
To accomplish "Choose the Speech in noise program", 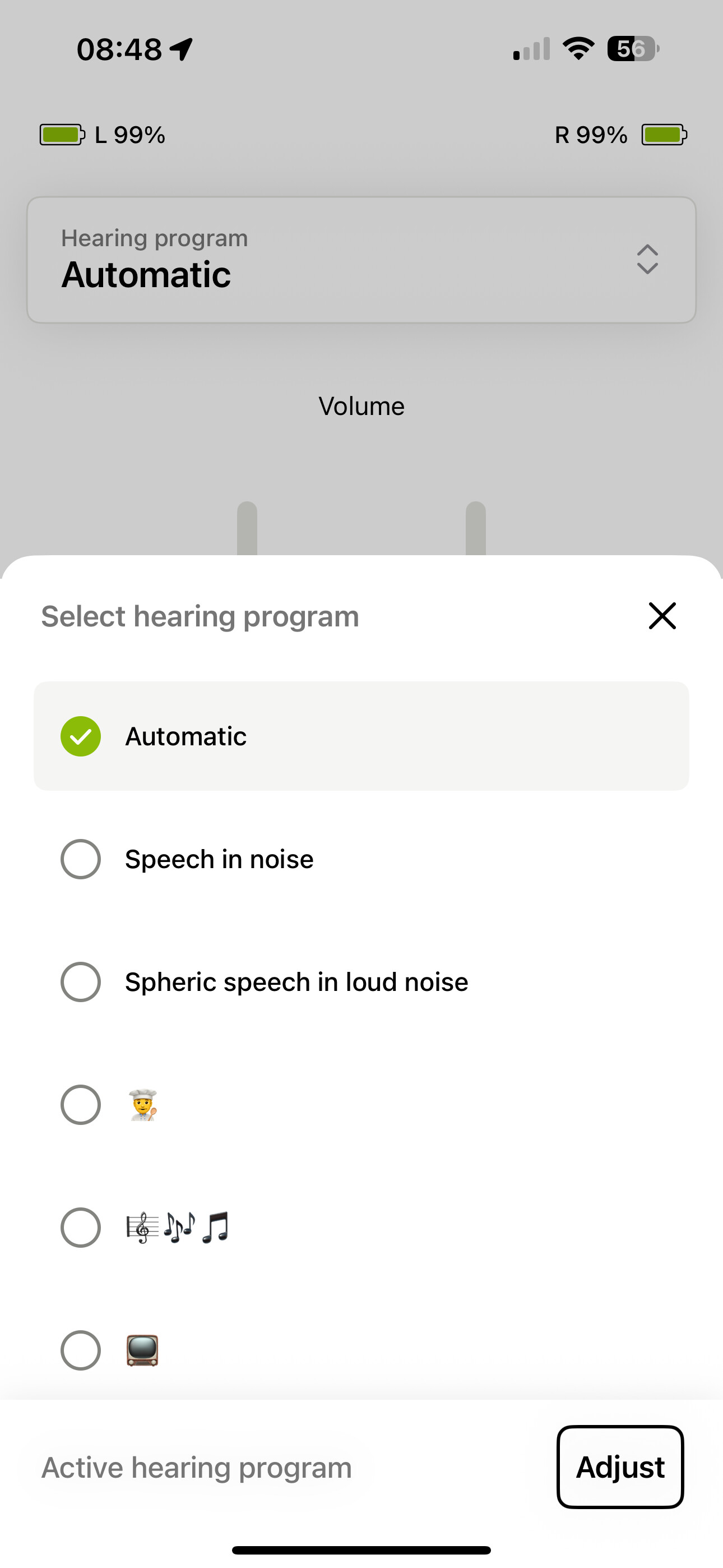I will 361,859.
